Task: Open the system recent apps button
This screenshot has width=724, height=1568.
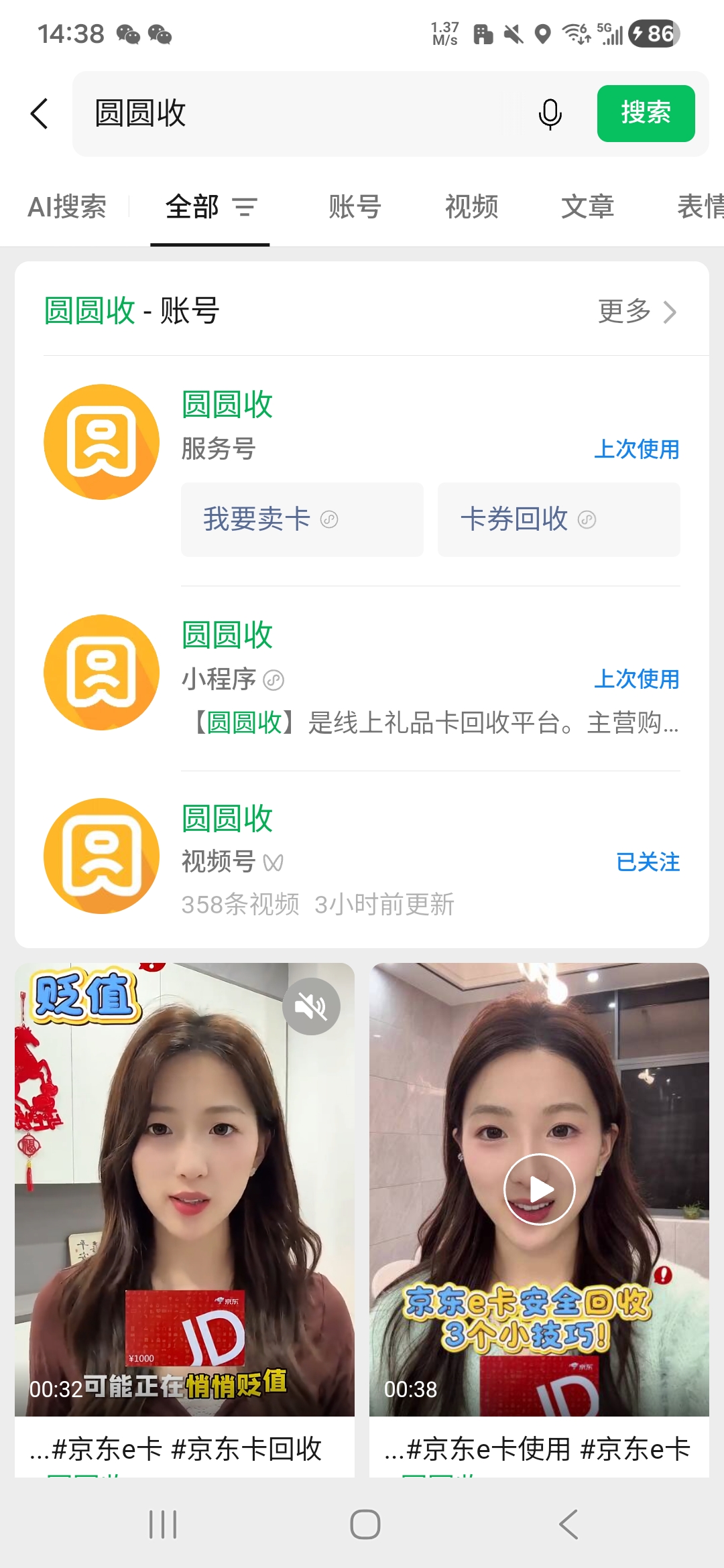Action: tap(163, 1524)
